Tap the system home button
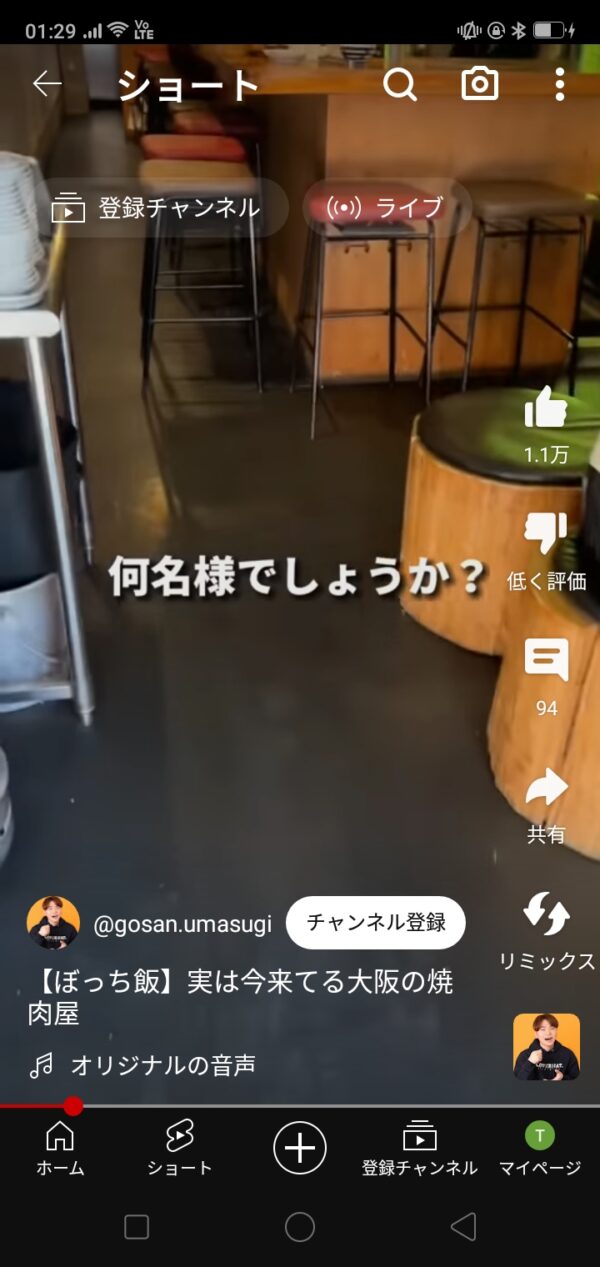The width and height of the screenshot is (600, 1267). coord(300,1227)
